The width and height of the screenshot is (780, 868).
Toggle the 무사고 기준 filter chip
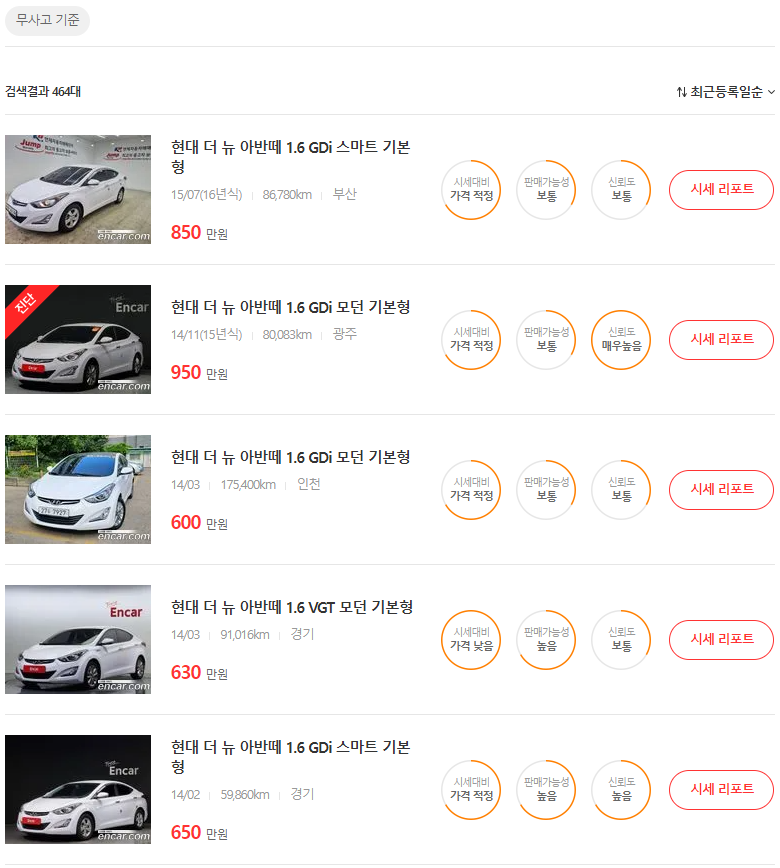pos(46,20)
